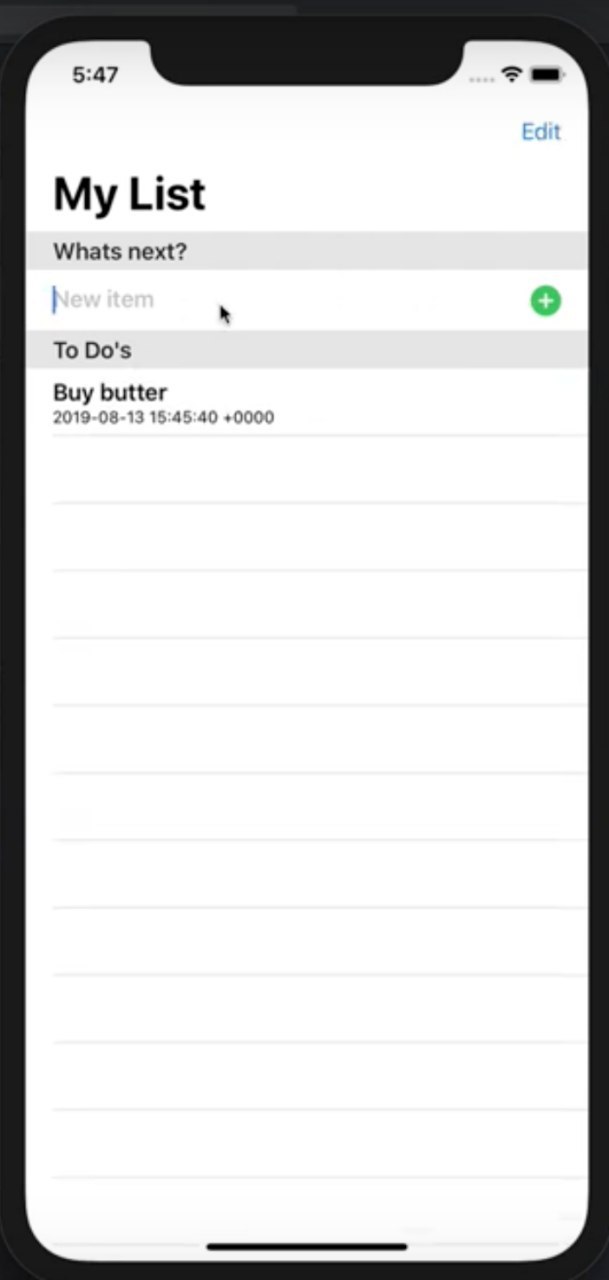Tap the Edit button
The width and height of the screenshot is (609, 1280).
pyautogui.click(x=541, y=132)
